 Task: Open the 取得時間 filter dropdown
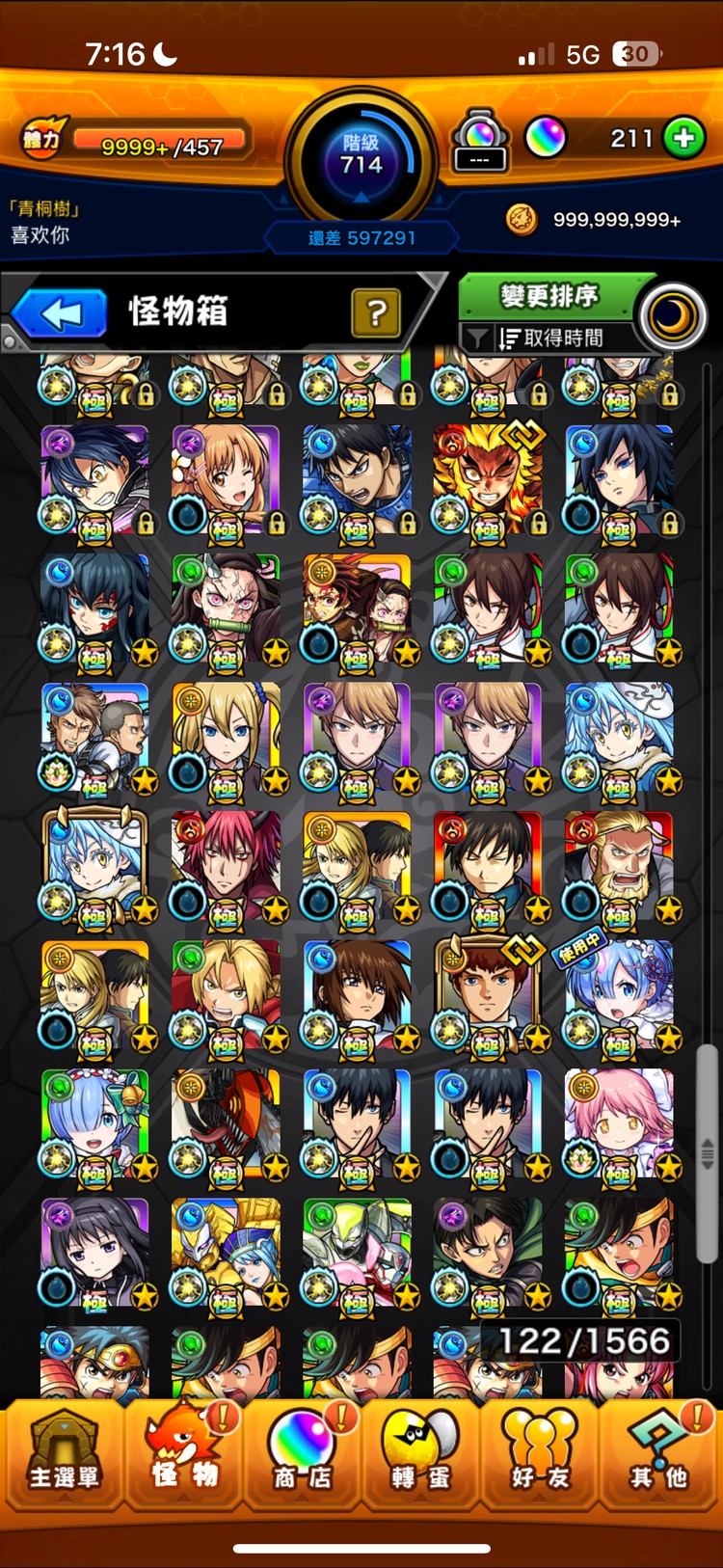(548, 338)
